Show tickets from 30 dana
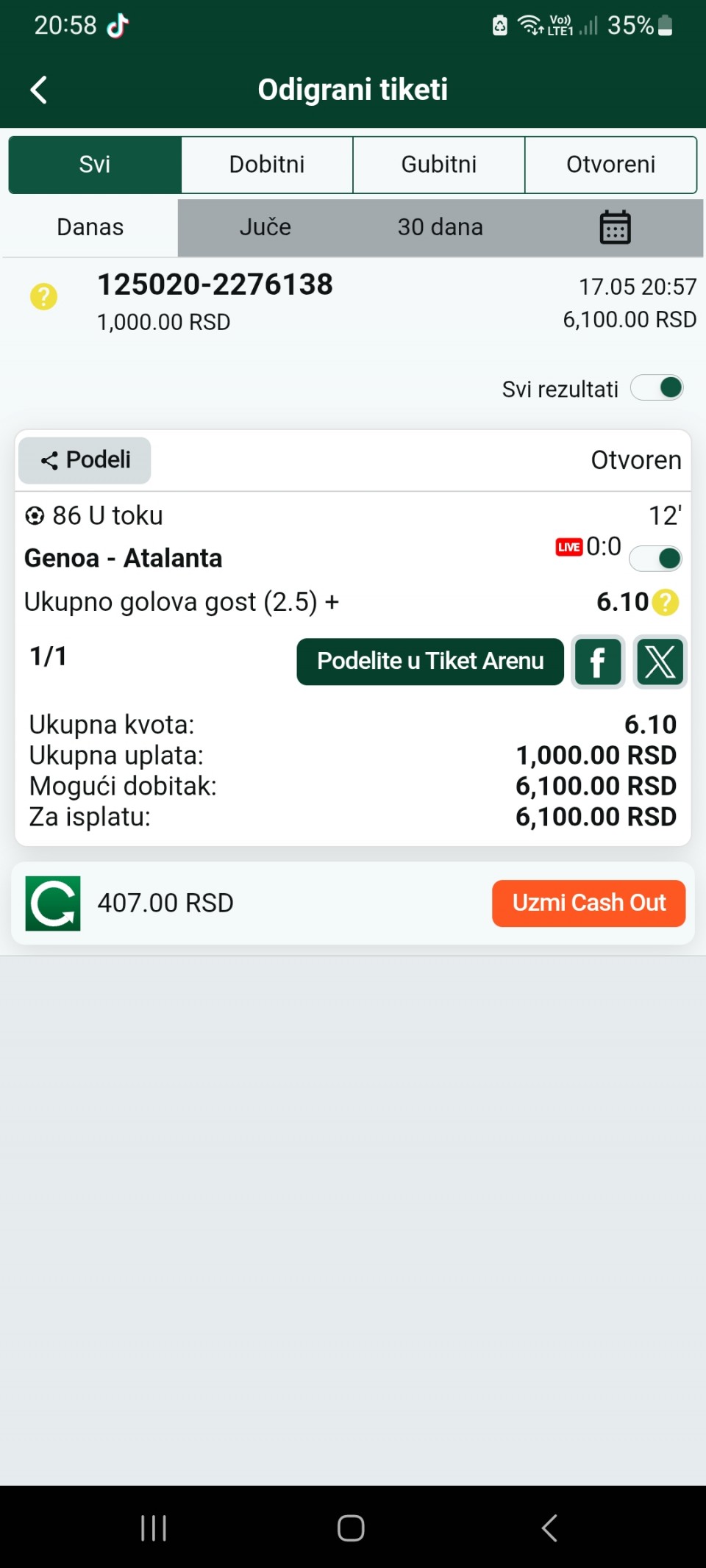The width and height of the screenshot is (706, 1568). 440,227
